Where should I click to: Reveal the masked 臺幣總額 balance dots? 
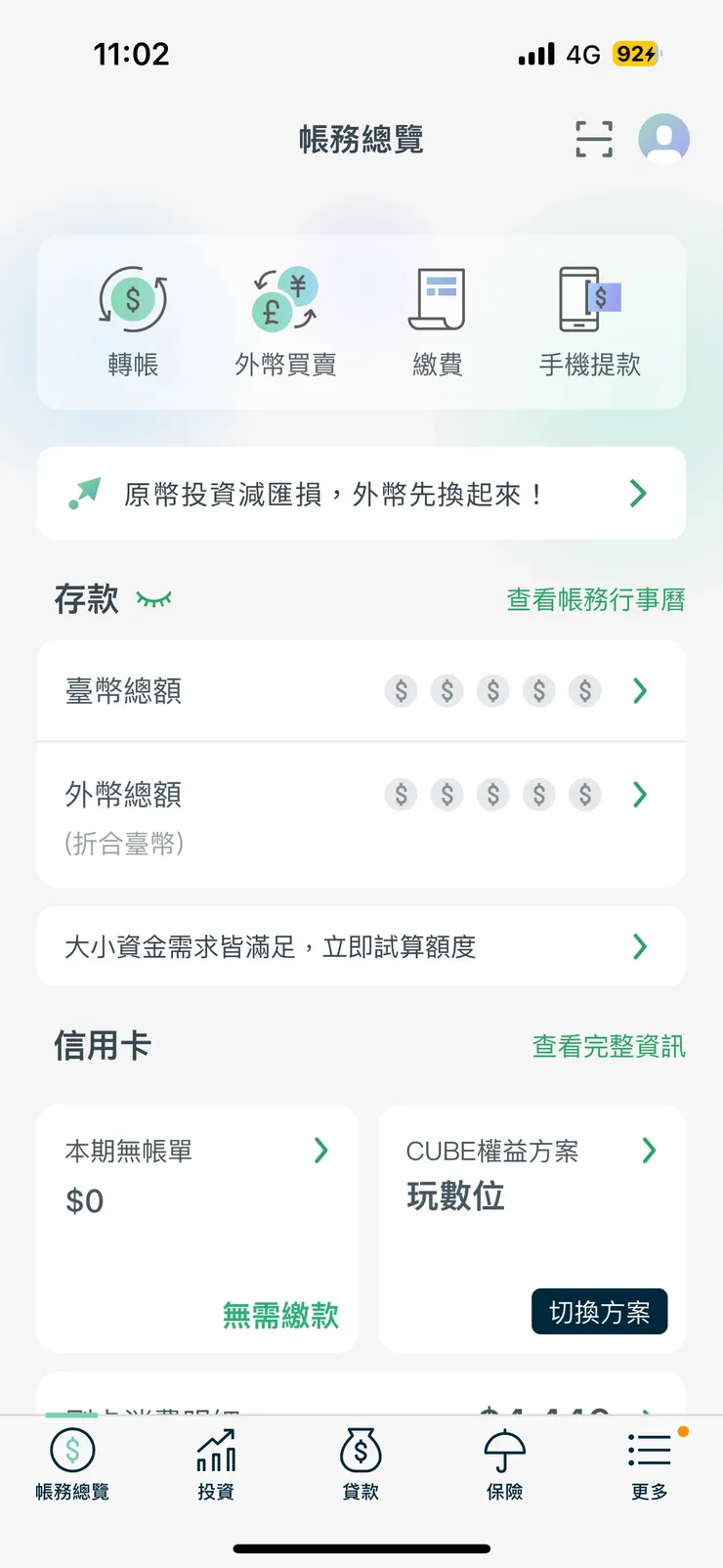click(492, 691)
